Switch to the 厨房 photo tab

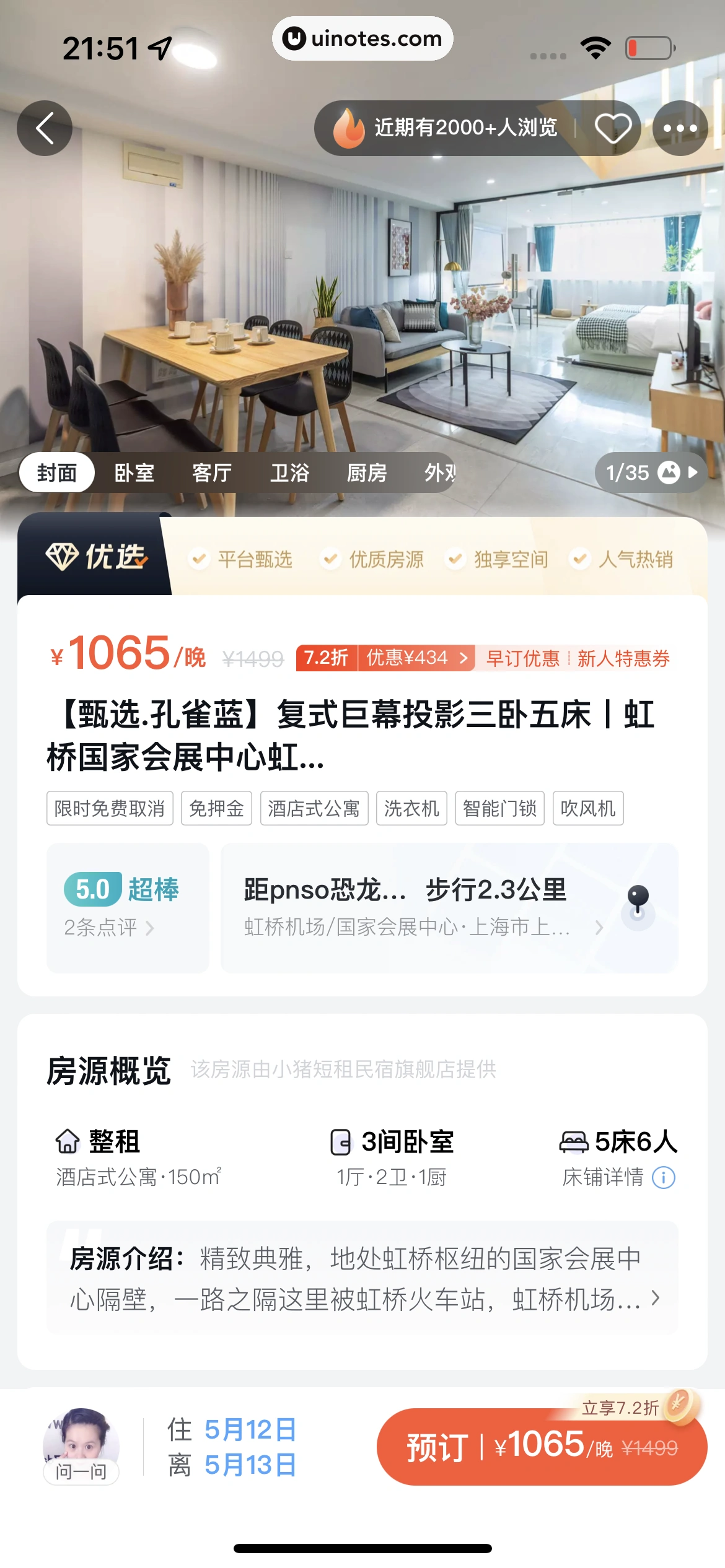366,473
